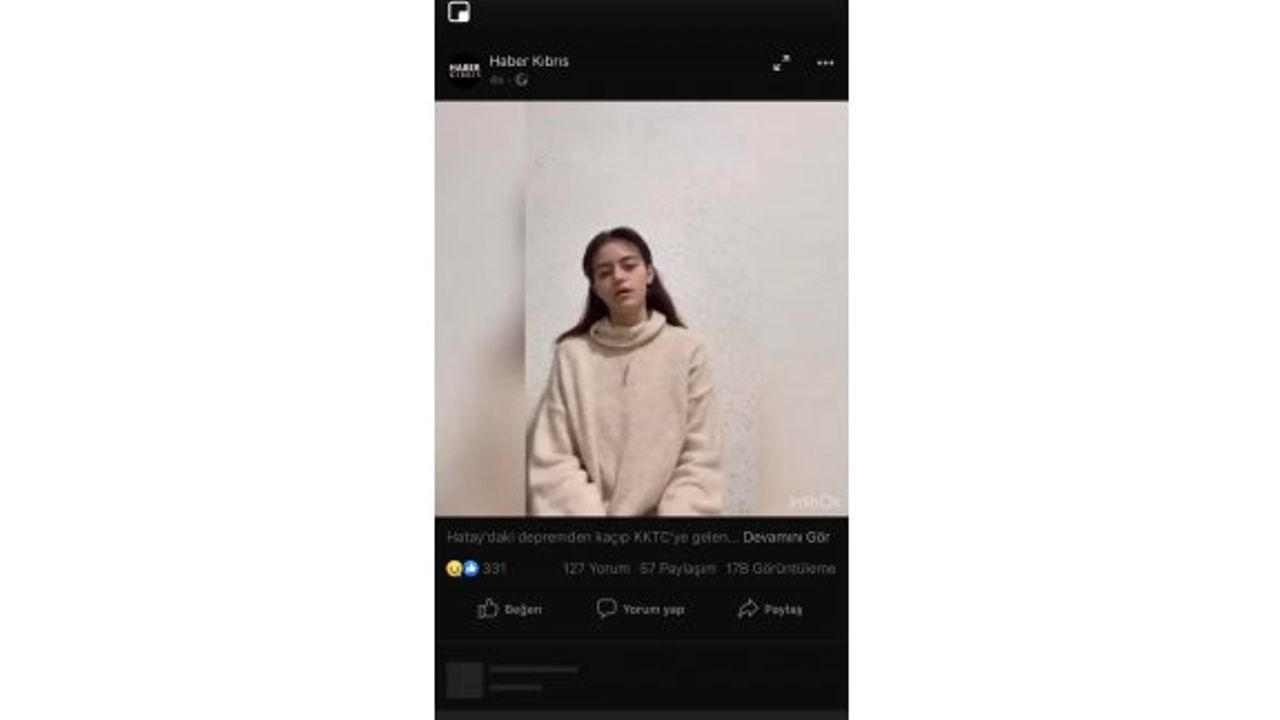The width and height of the screenshot is (1280, 720).
Task: View the 127 Yorum comments
Action: click(x=596, y=569)
